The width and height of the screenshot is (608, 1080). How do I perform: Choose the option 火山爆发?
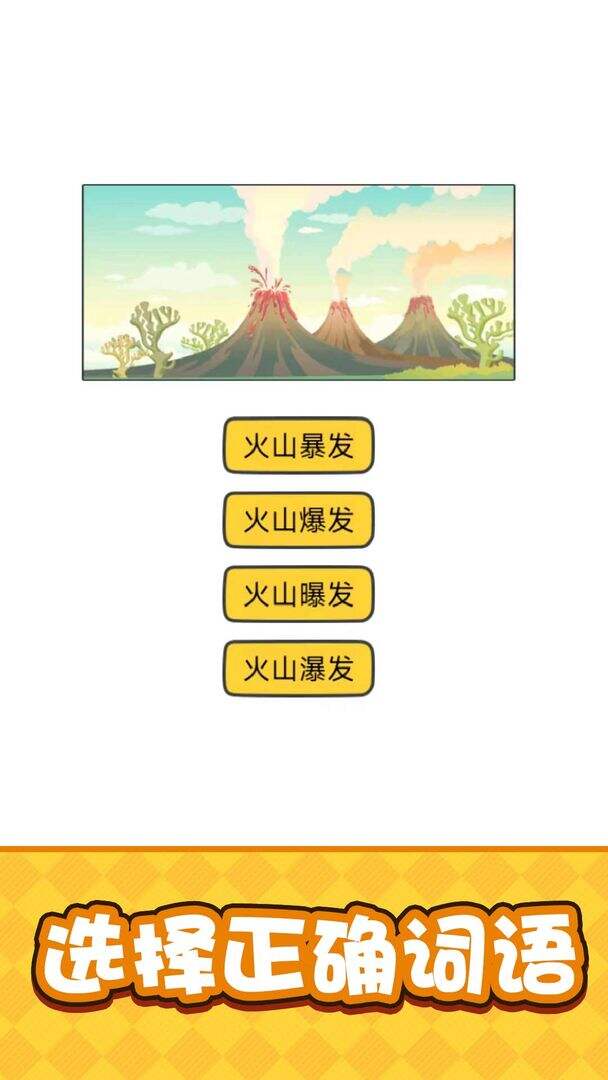tap(298, 520)
